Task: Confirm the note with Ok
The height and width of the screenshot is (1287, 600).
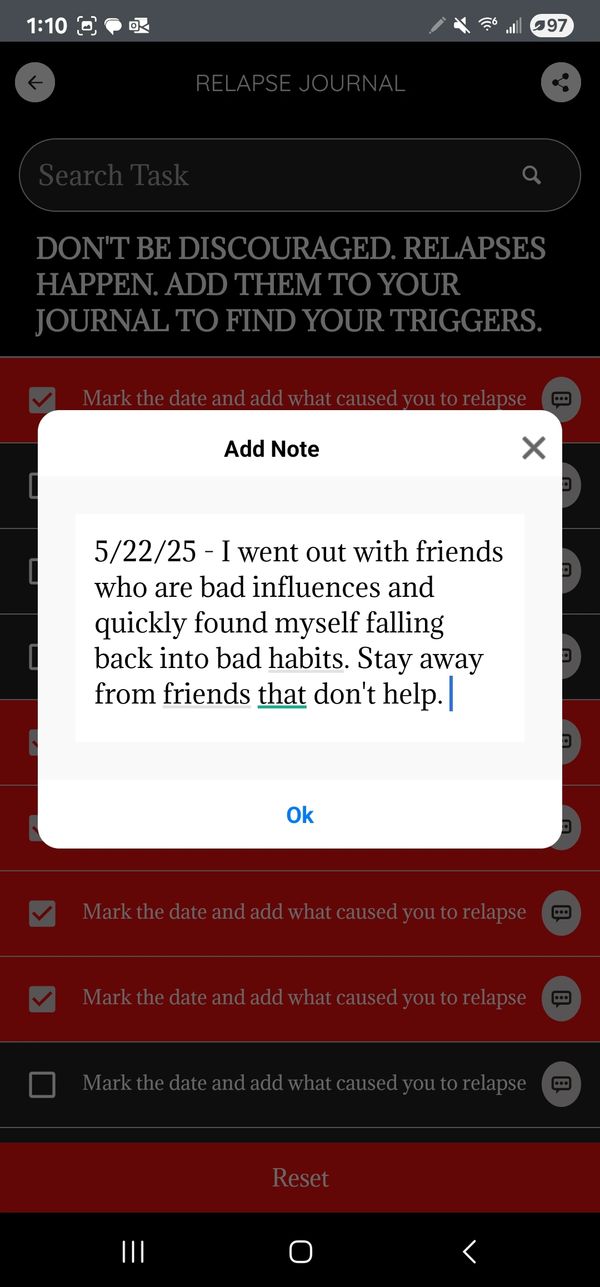Action: coord(300,815)
